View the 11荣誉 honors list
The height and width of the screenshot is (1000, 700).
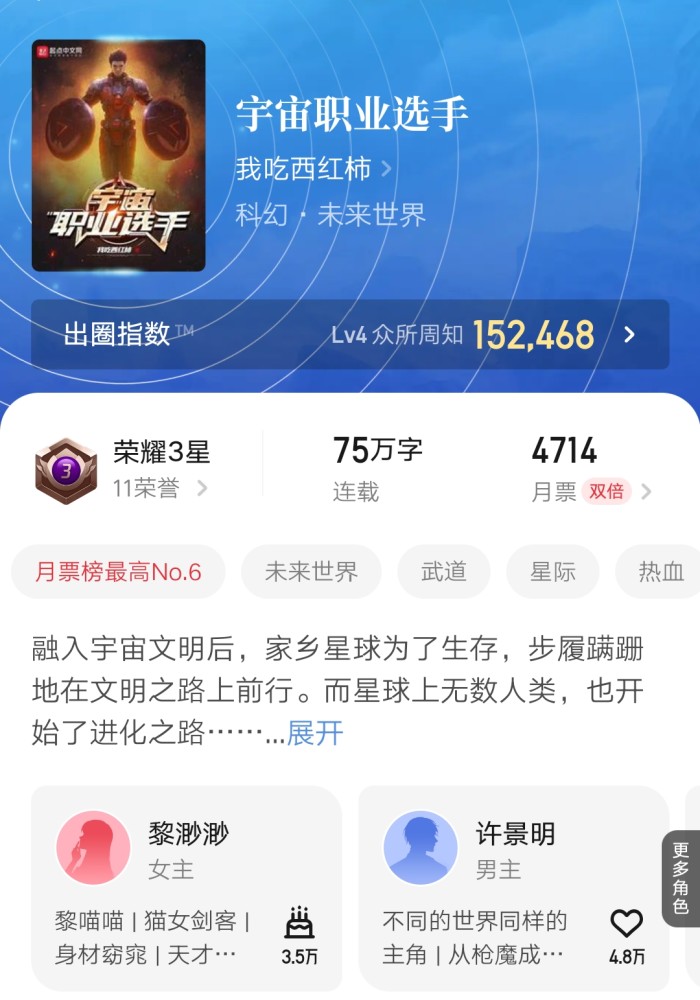click(160, 489)
